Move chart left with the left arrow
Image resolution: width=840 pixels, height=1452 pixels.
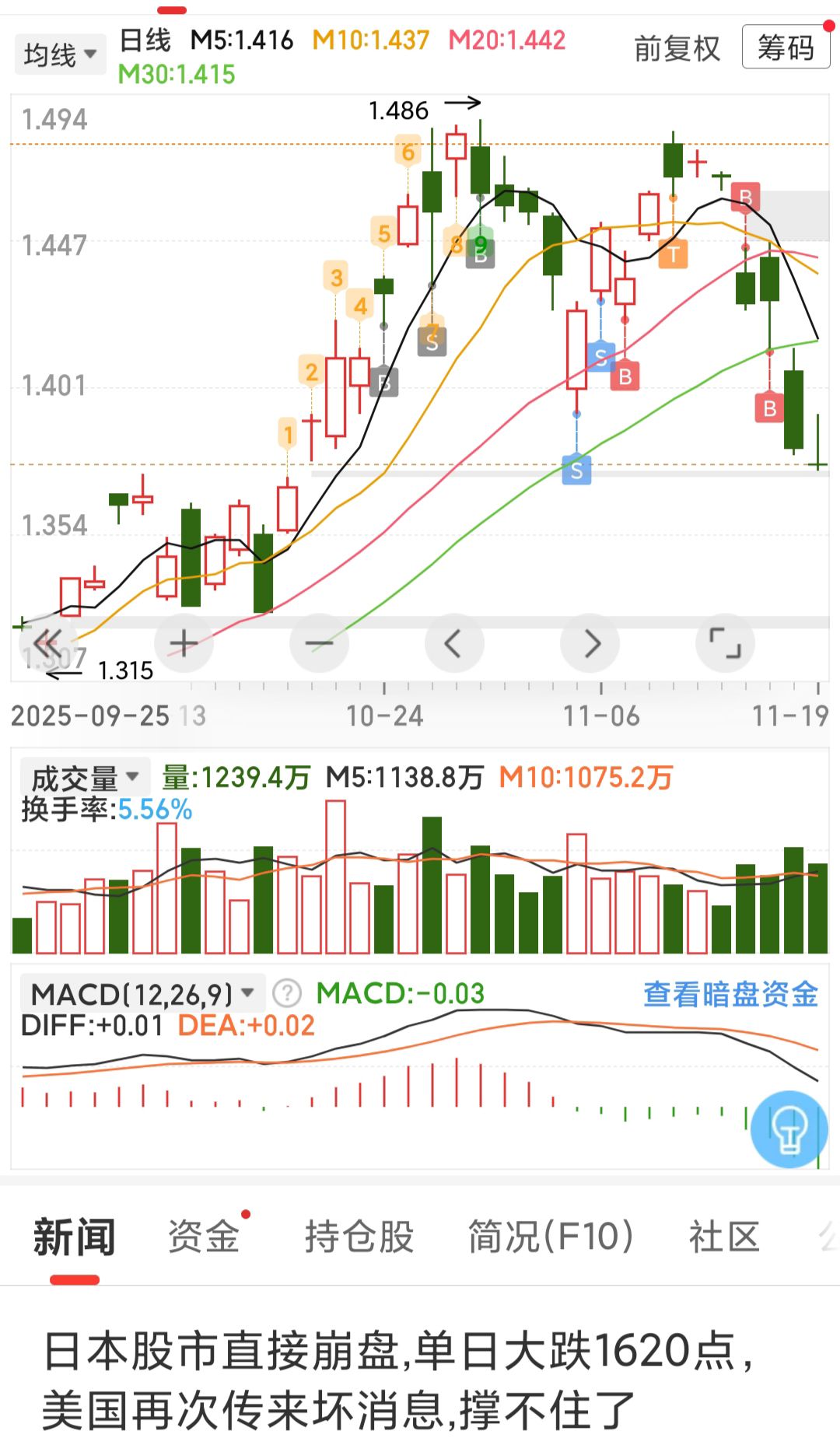point(454,643)
